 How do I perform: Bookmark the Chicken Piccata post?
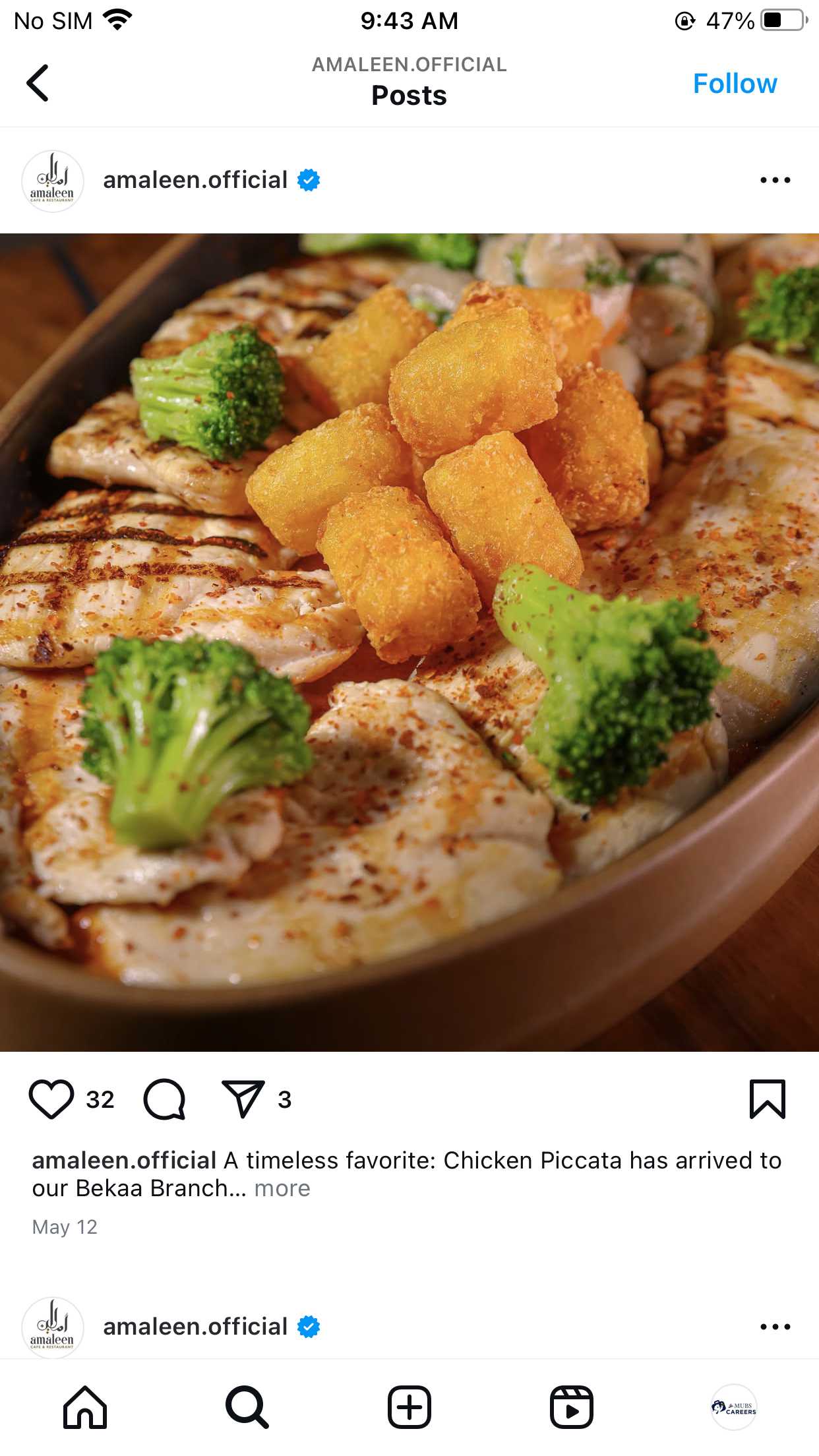(x=768, y=1099)
